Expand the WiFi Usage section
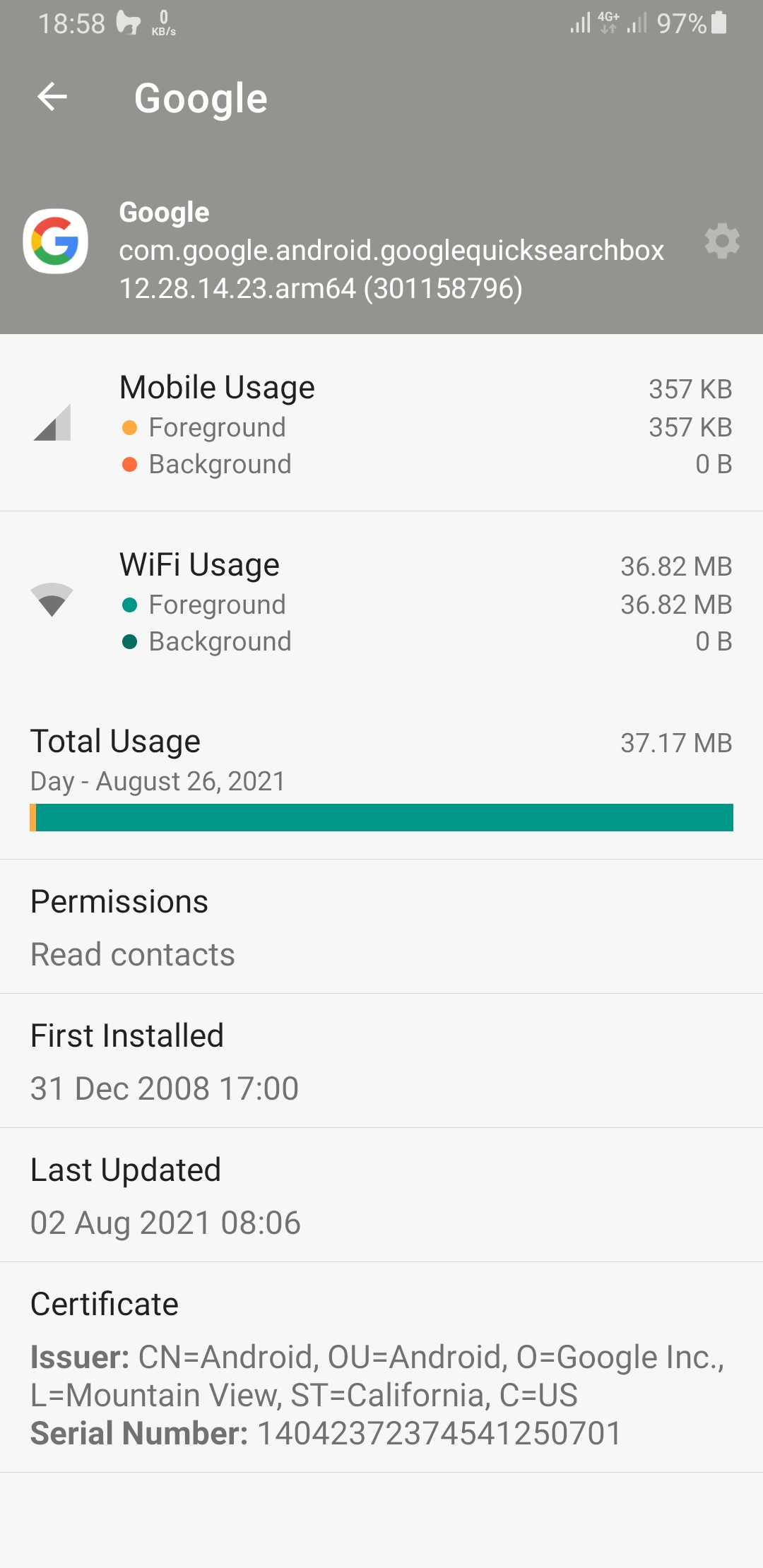Image resolution: width=763 pixels, height=1568 pixels. click(199, 564)
